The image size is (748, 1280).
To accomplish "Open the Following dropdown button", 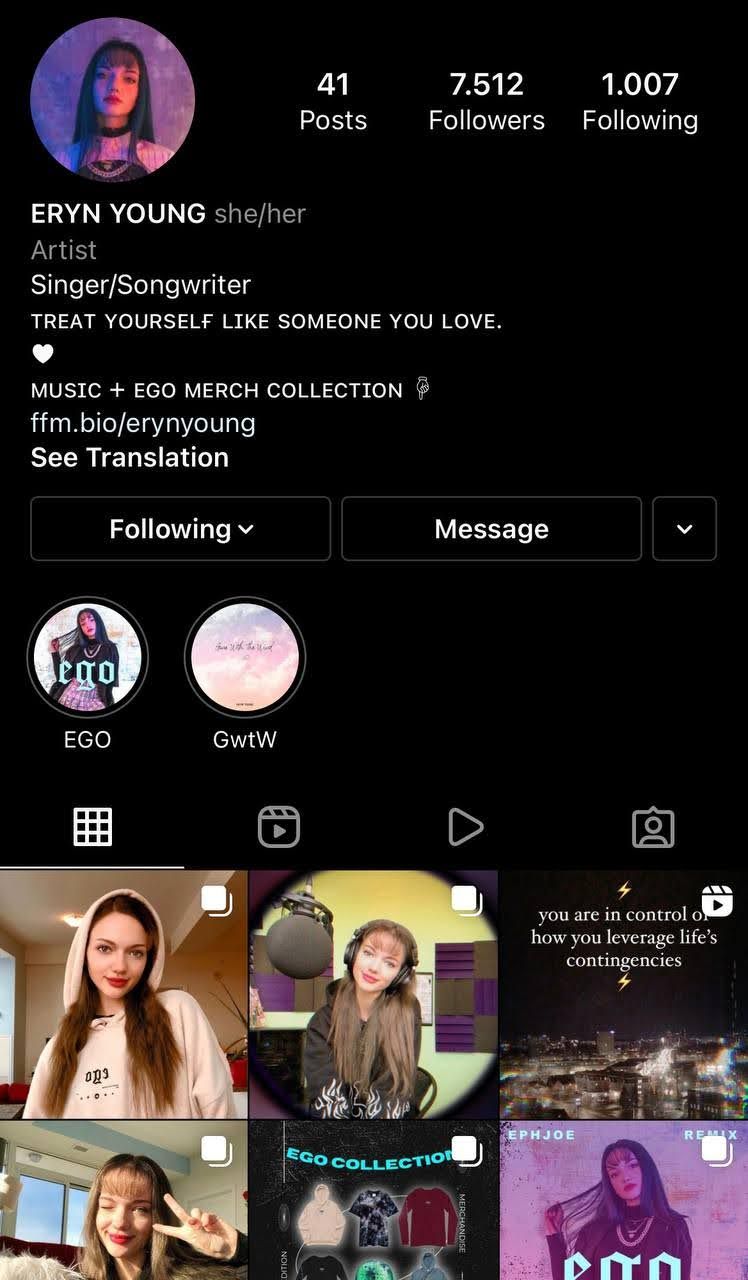I will pyautogui.click(x=180, y=528).
